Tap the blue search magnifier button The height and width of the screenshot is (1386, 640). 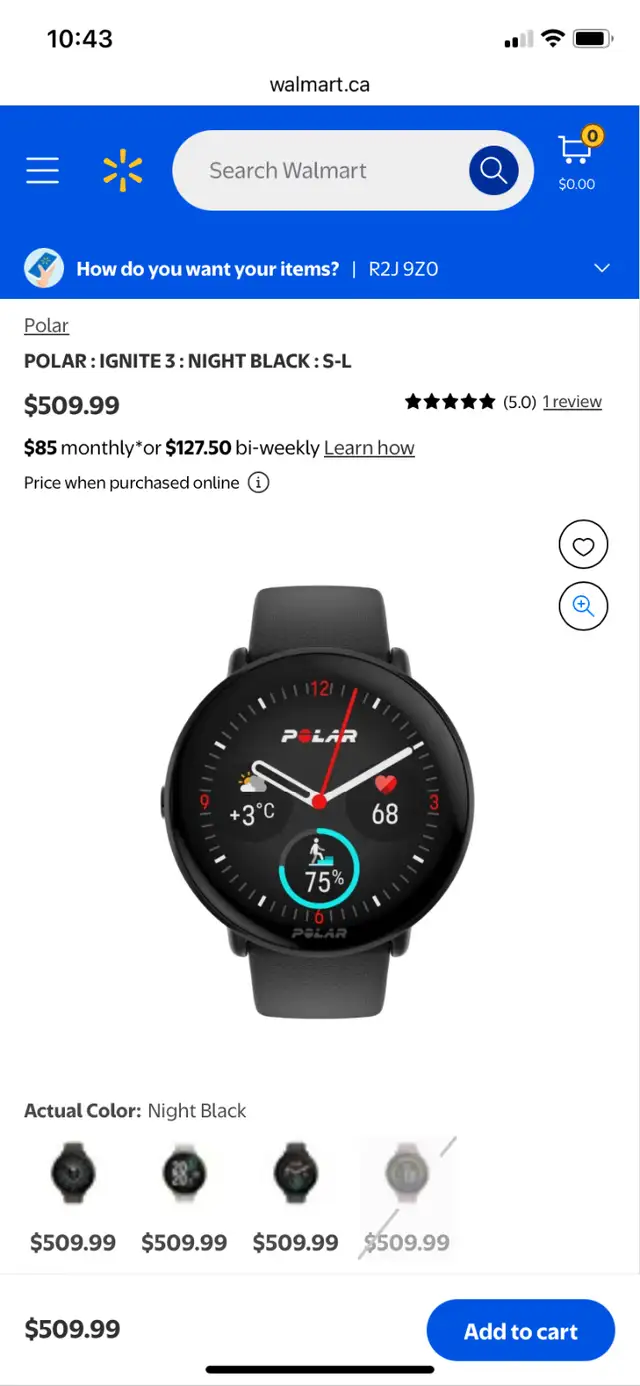pyautogui.click(x=493, y=170)
